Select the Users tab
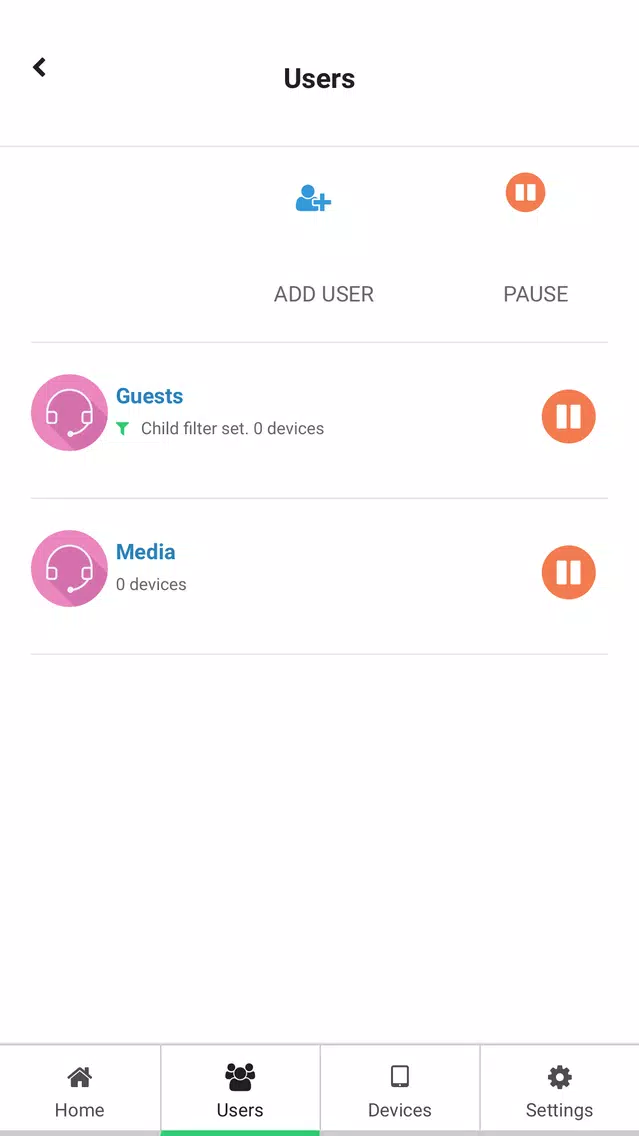Image resolution: width=639 pixels, height=1136 pixels. (x=240, y=1090)
